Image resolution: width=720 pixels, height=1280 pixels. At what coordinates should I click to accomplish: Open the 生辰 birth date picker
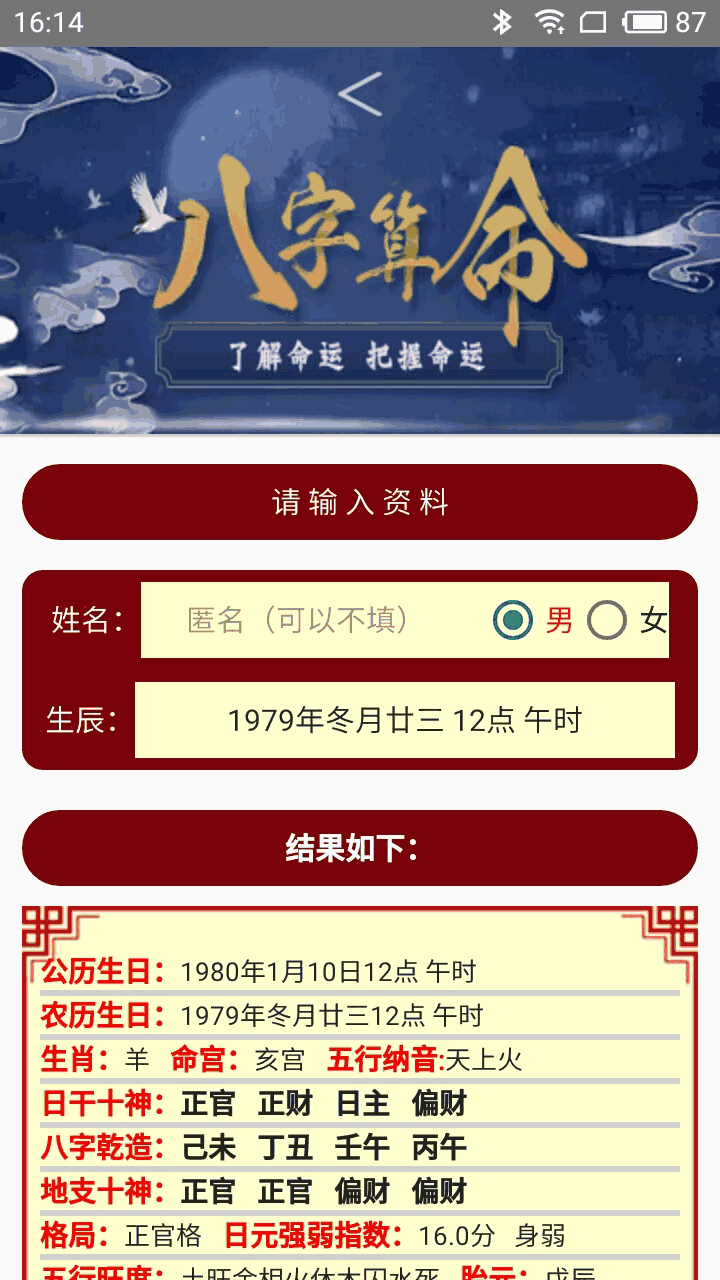(x=404, y=720)
